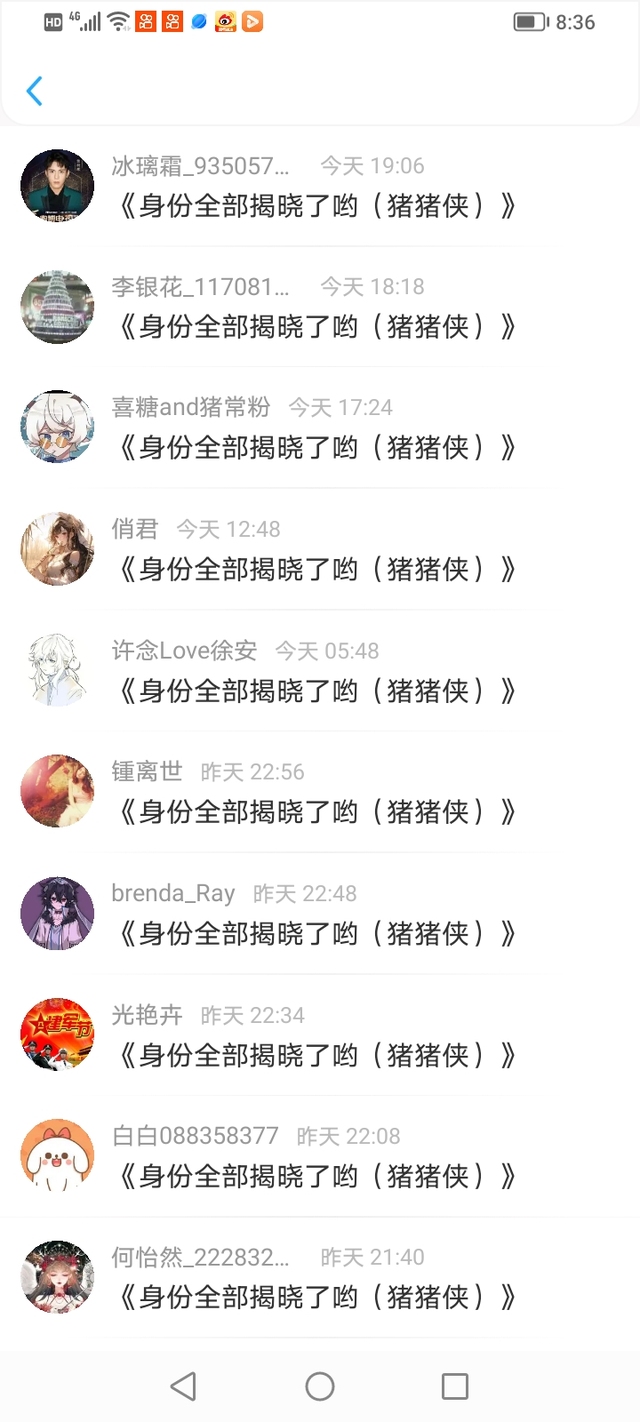The height and width of the screenshot is (1422, 640).
Task: Open the post by 光艳卉
Action: [x=317, y=1056]
